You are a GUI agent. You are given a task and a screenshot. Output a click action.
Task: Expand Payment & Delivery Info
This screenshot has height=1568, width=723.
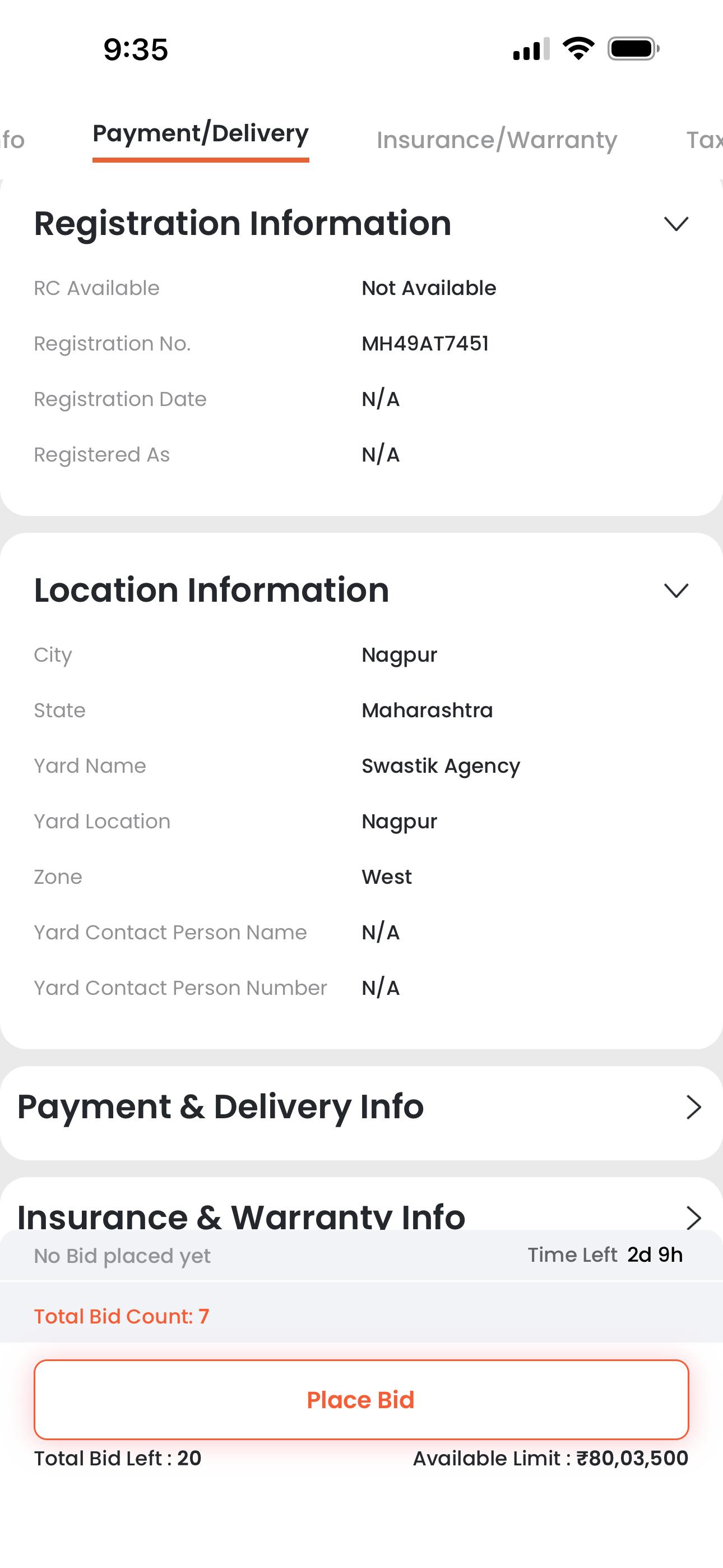[693, 1106]
